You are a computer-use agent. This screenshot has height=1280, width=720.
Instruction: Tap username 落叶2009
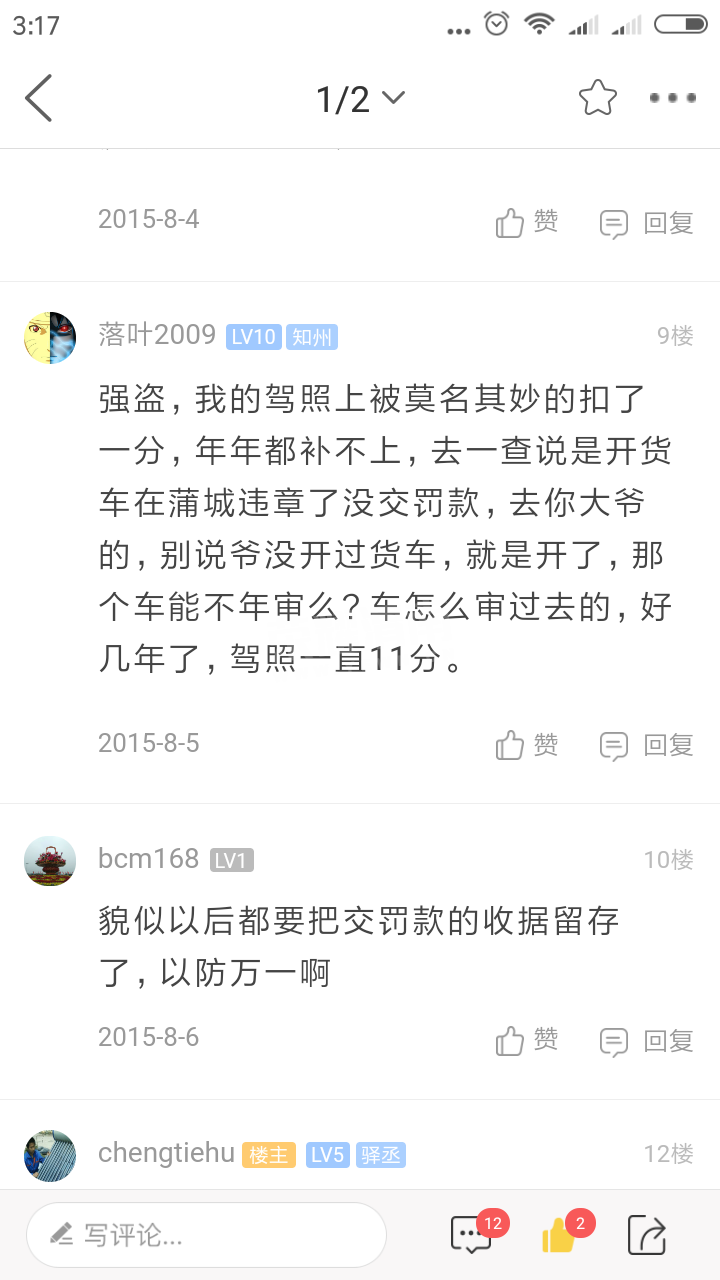pos(157,334)
